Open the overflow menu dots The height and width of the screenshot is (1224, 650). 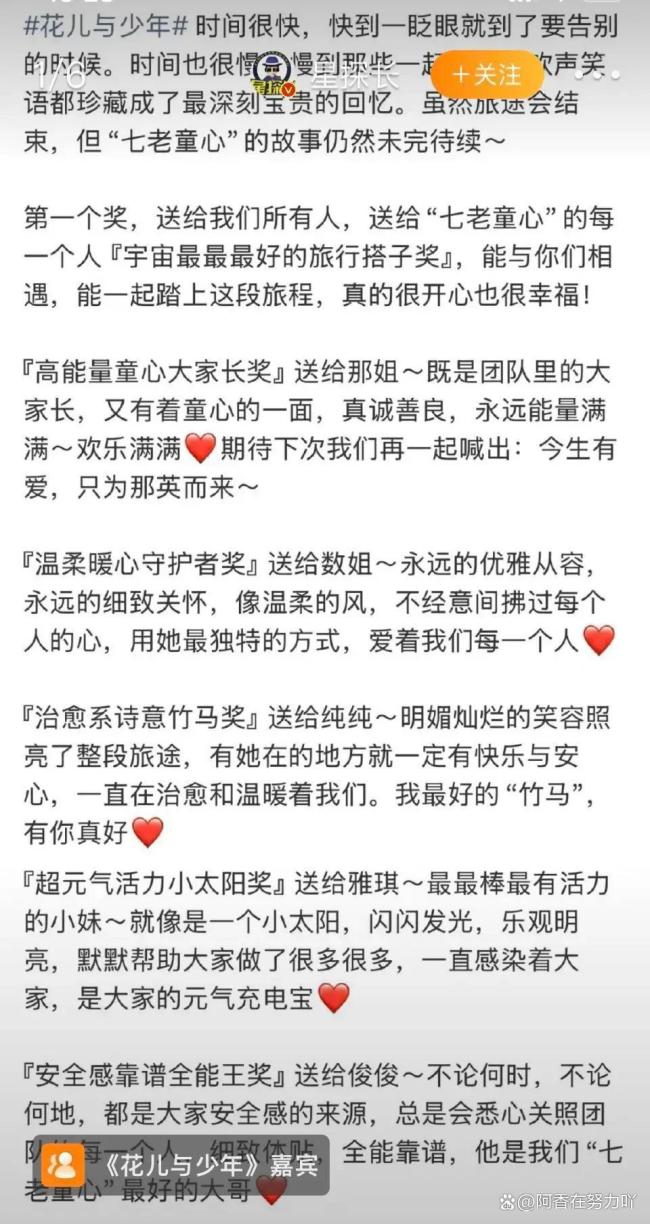[x=597, y=75]
